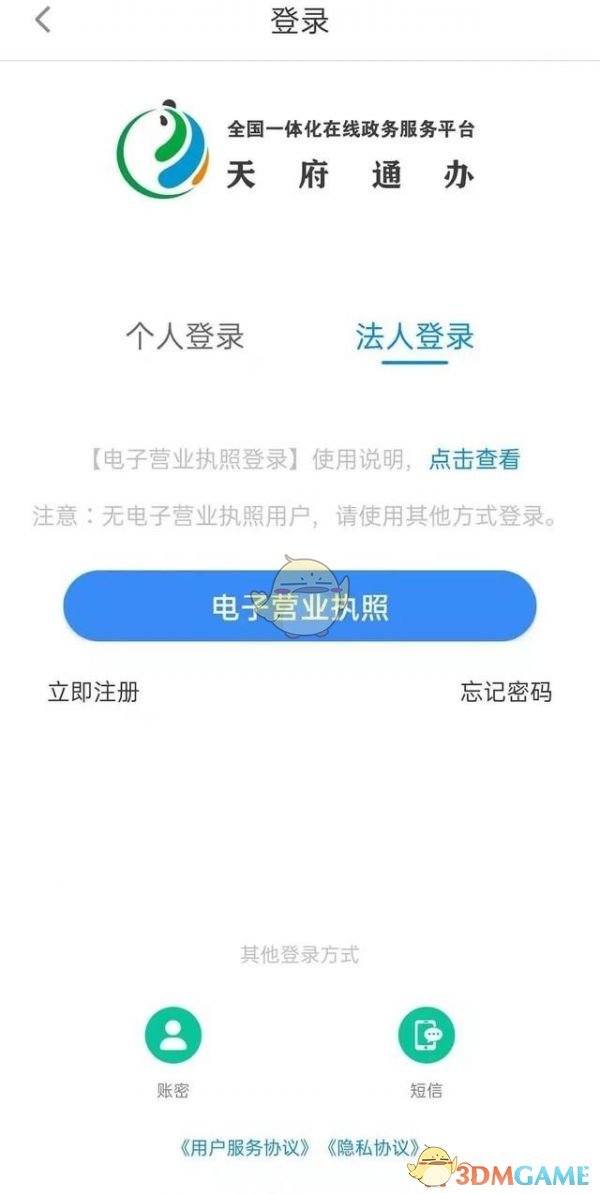Choose 账密 account password login
The image size is (600, 1194).
[173, 1036]
